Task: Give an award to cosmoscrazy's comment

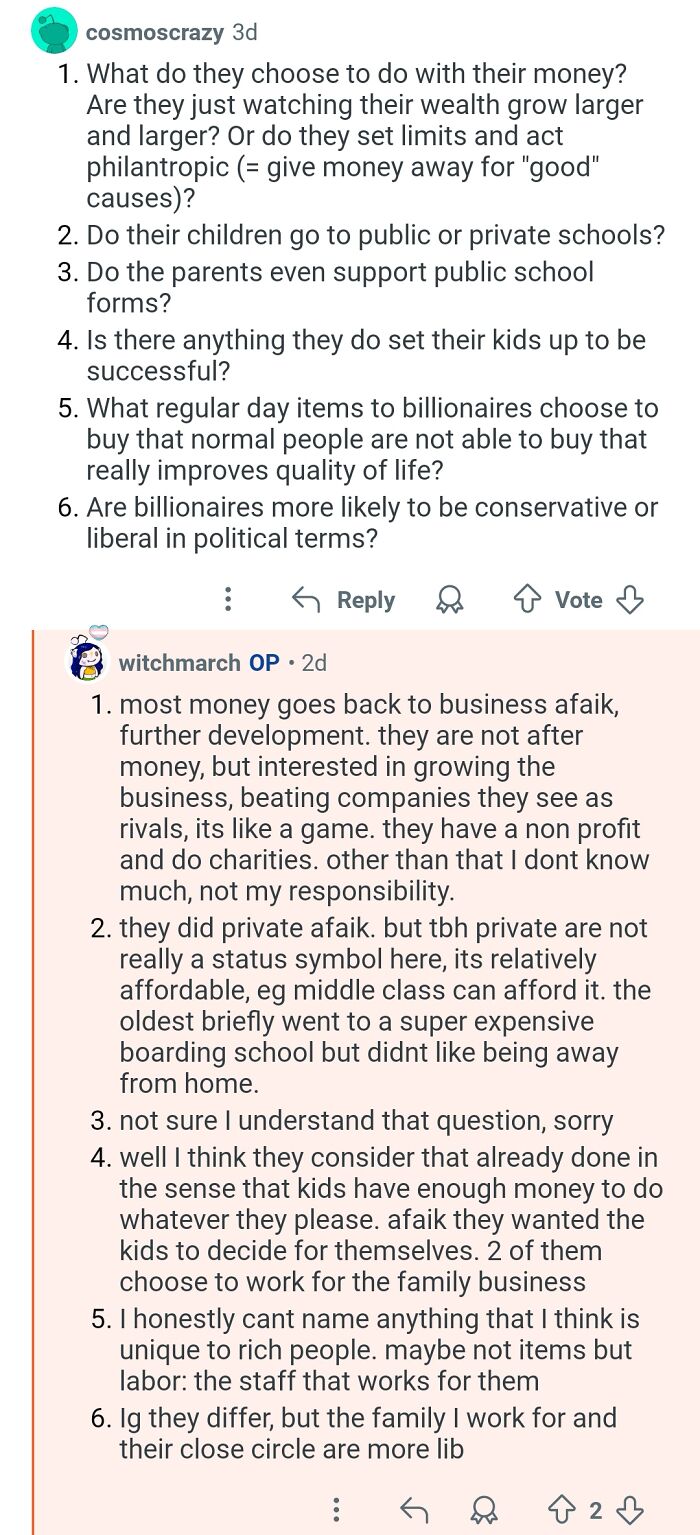Action: tap(451, 600)
